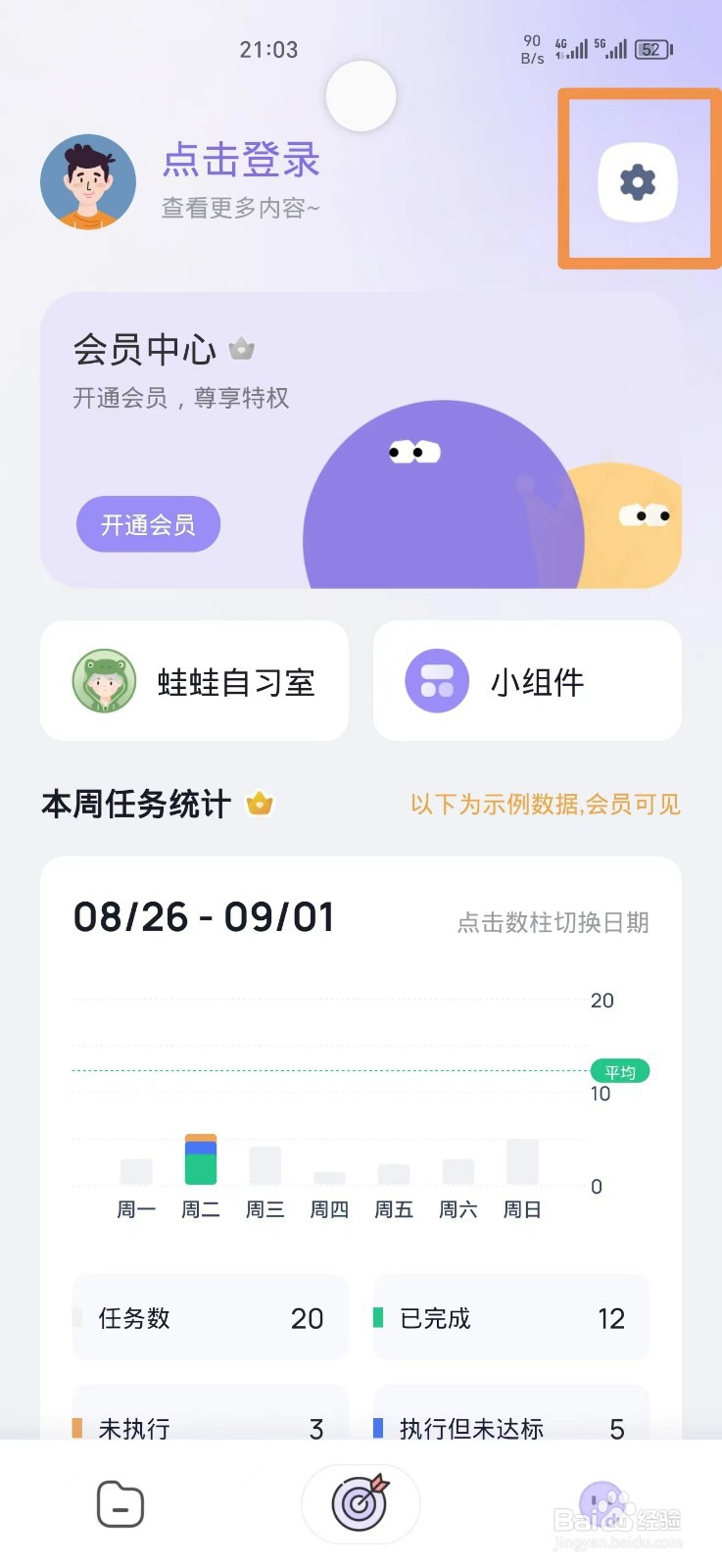Select the 任务数 statistics card
Viewport: 722px width, 1568px height.
[209, 1318]
